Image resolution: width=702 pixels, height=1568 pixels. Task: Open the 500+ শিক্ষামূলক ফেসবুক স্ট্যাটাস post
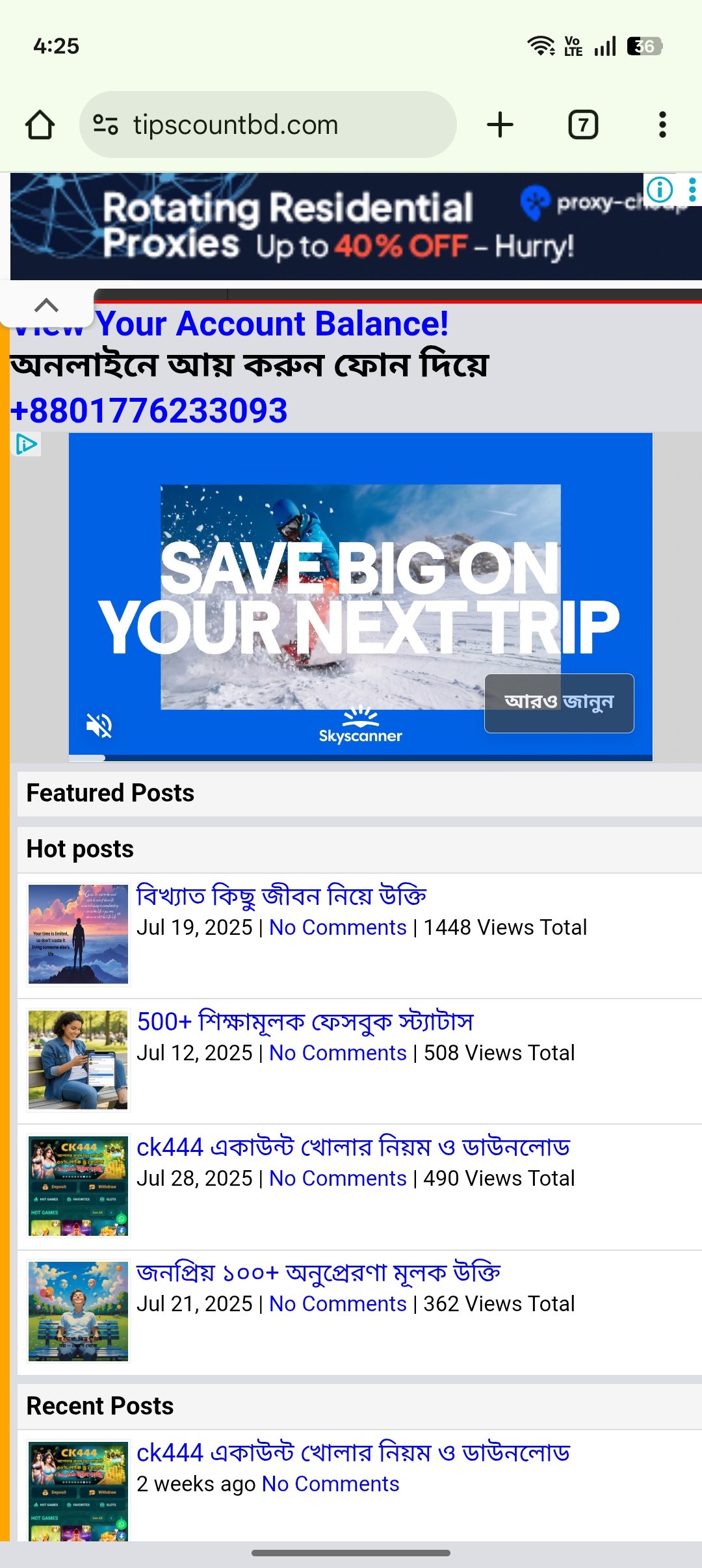point(305,1021)
